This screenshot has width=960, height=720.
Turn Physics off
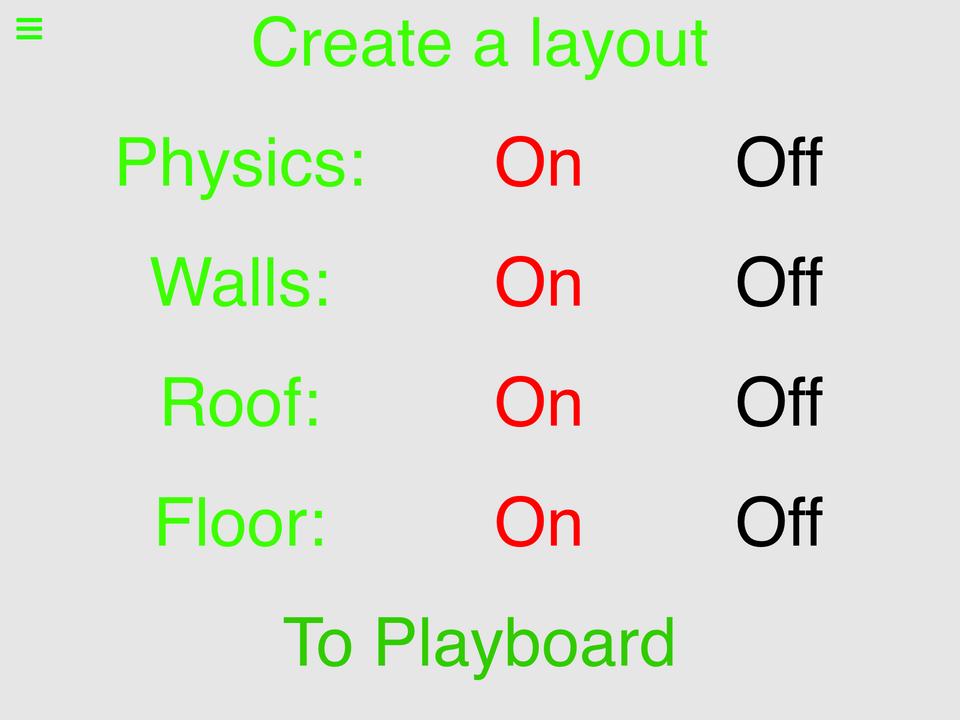(x=779, y=162)
